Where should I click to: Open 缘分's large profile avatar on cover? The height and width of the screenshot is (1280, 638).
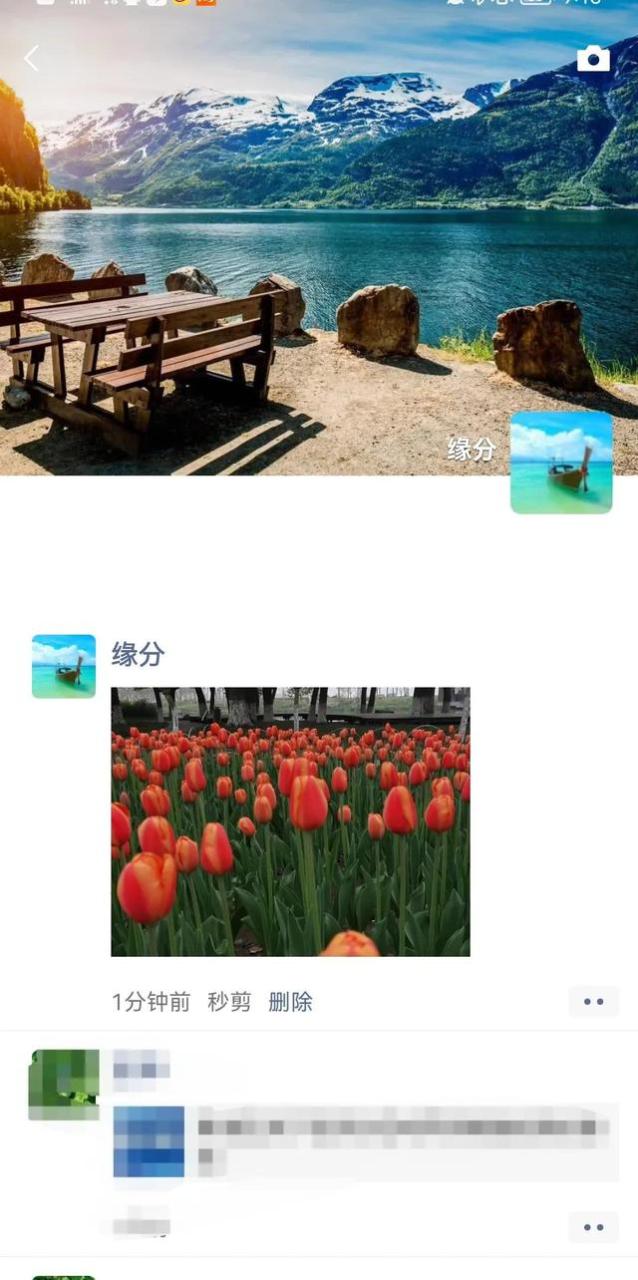[561, 462]
